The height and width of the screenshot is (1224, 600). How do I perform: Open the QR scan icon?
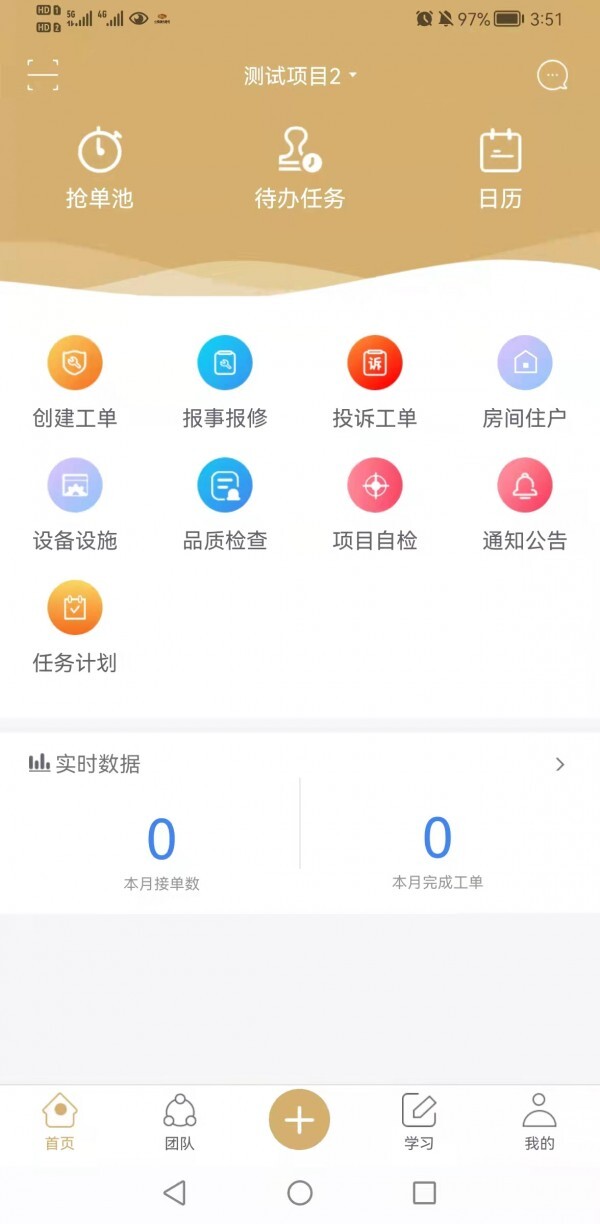point(43,75)
